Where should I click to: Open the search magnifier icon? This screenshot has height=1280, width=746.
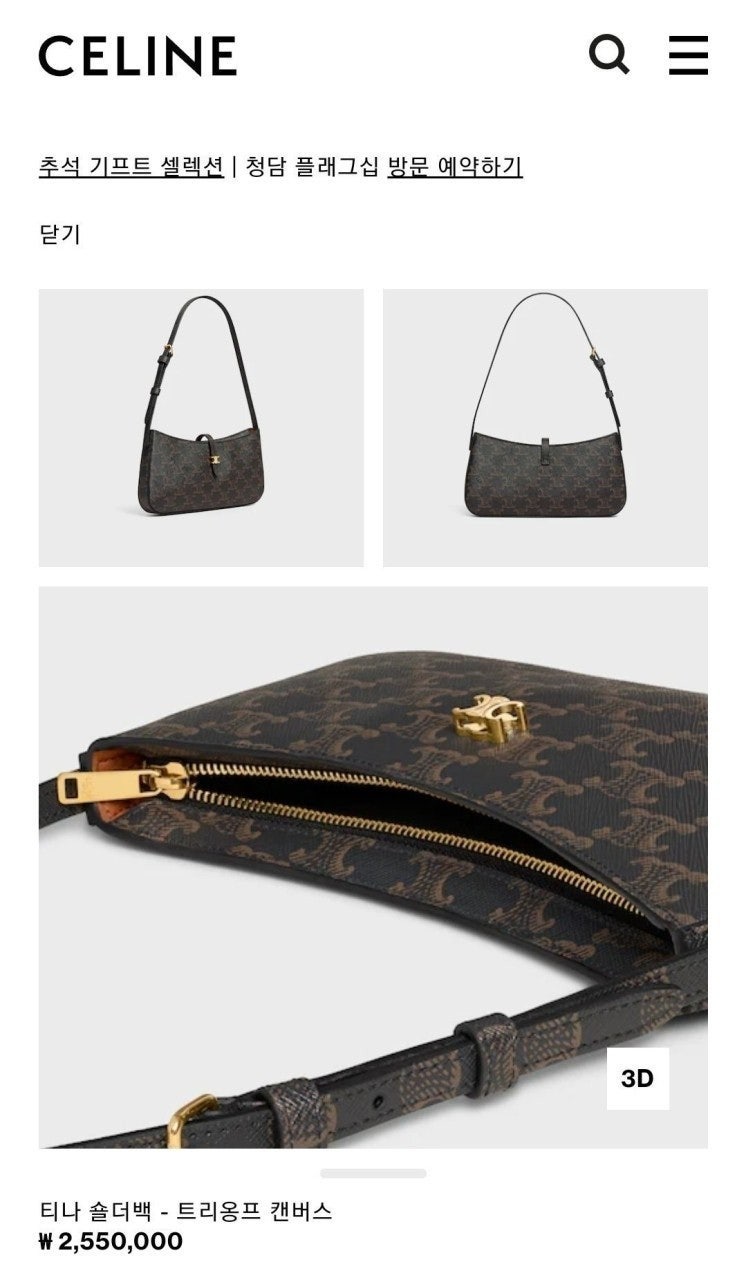point(609,55)
